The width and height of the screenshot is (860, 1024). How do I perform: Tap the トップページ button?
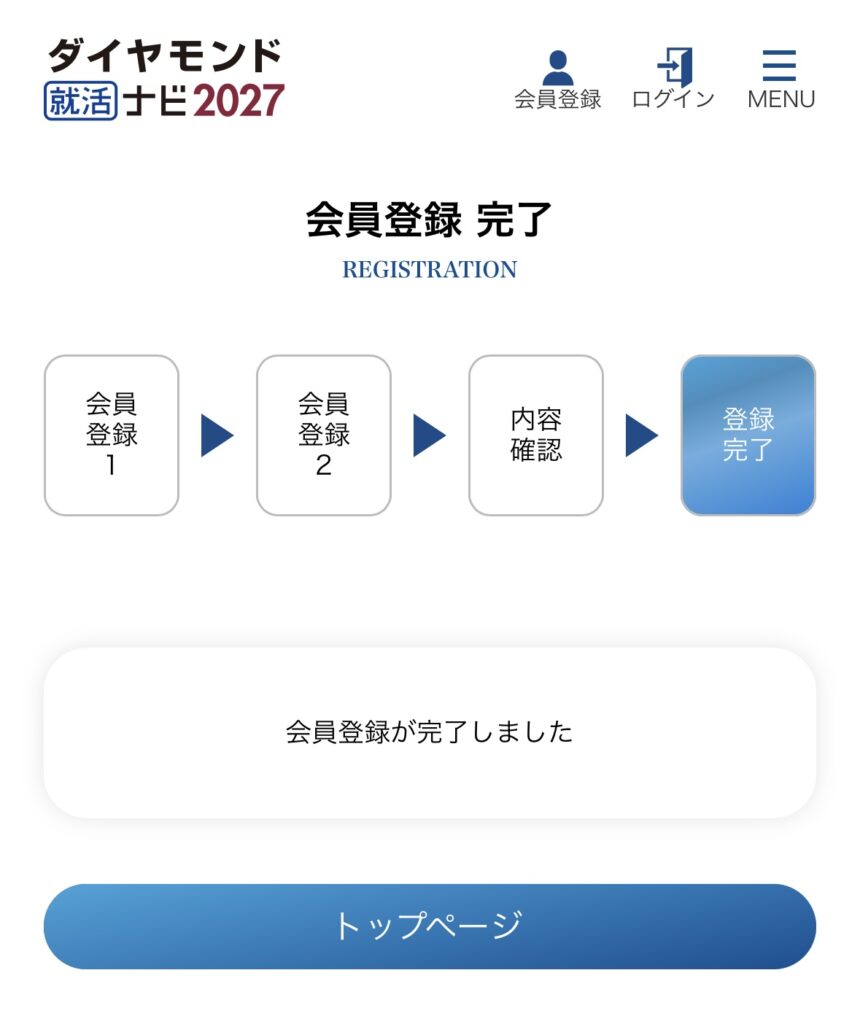click(429, 926)
